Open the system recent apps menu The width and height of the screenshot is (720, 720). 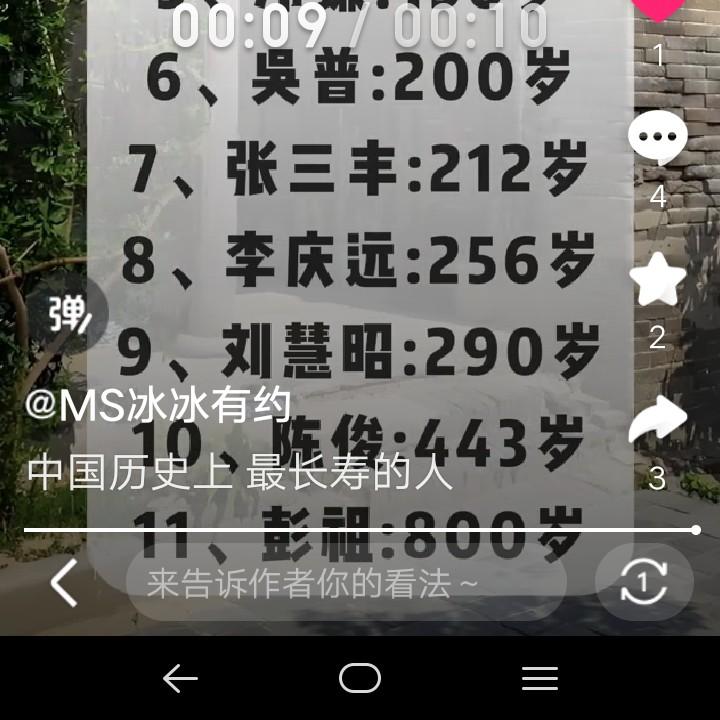(539, 679)
